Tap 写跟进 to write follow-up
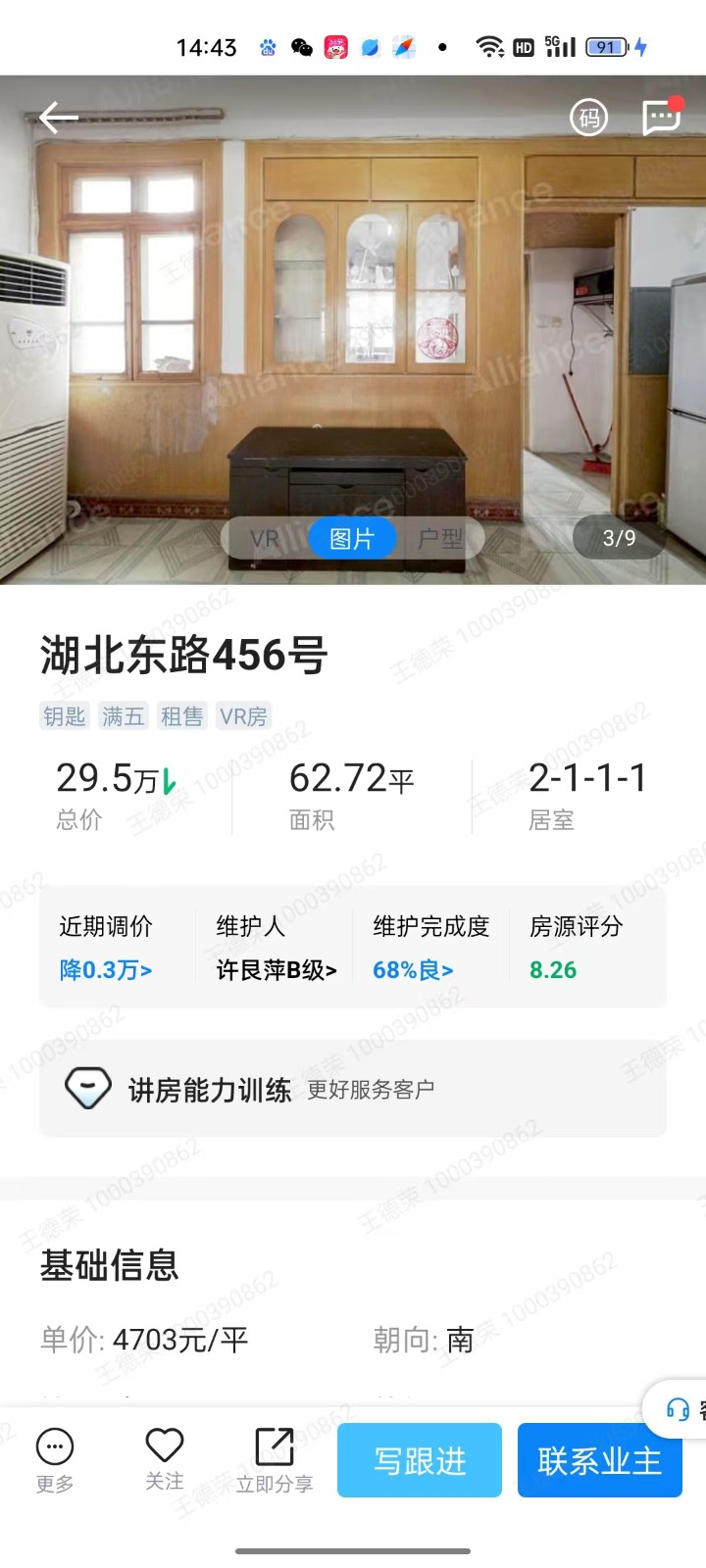This screenshot has height=1568, width=706. (420, 1460)
